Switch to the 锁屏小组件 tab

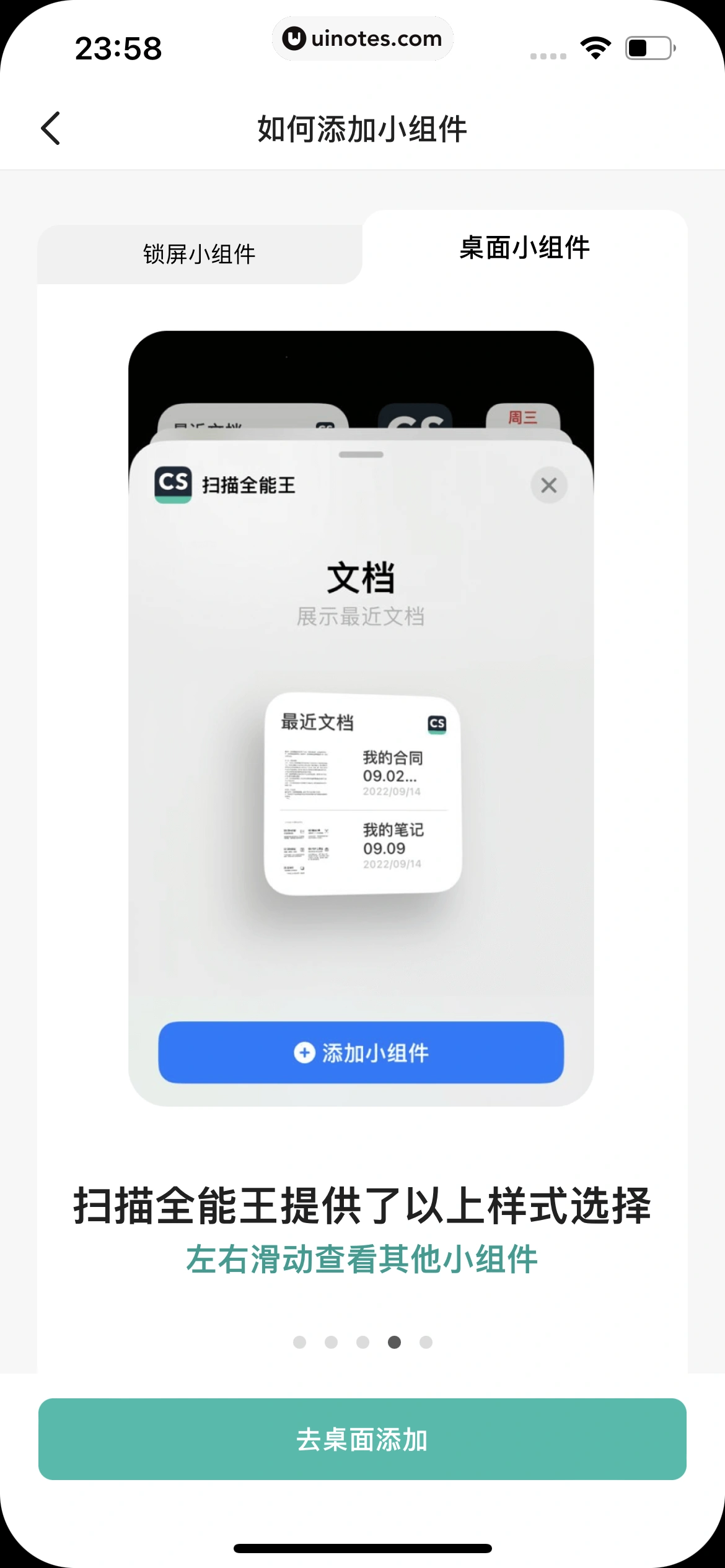coord(199,254)
